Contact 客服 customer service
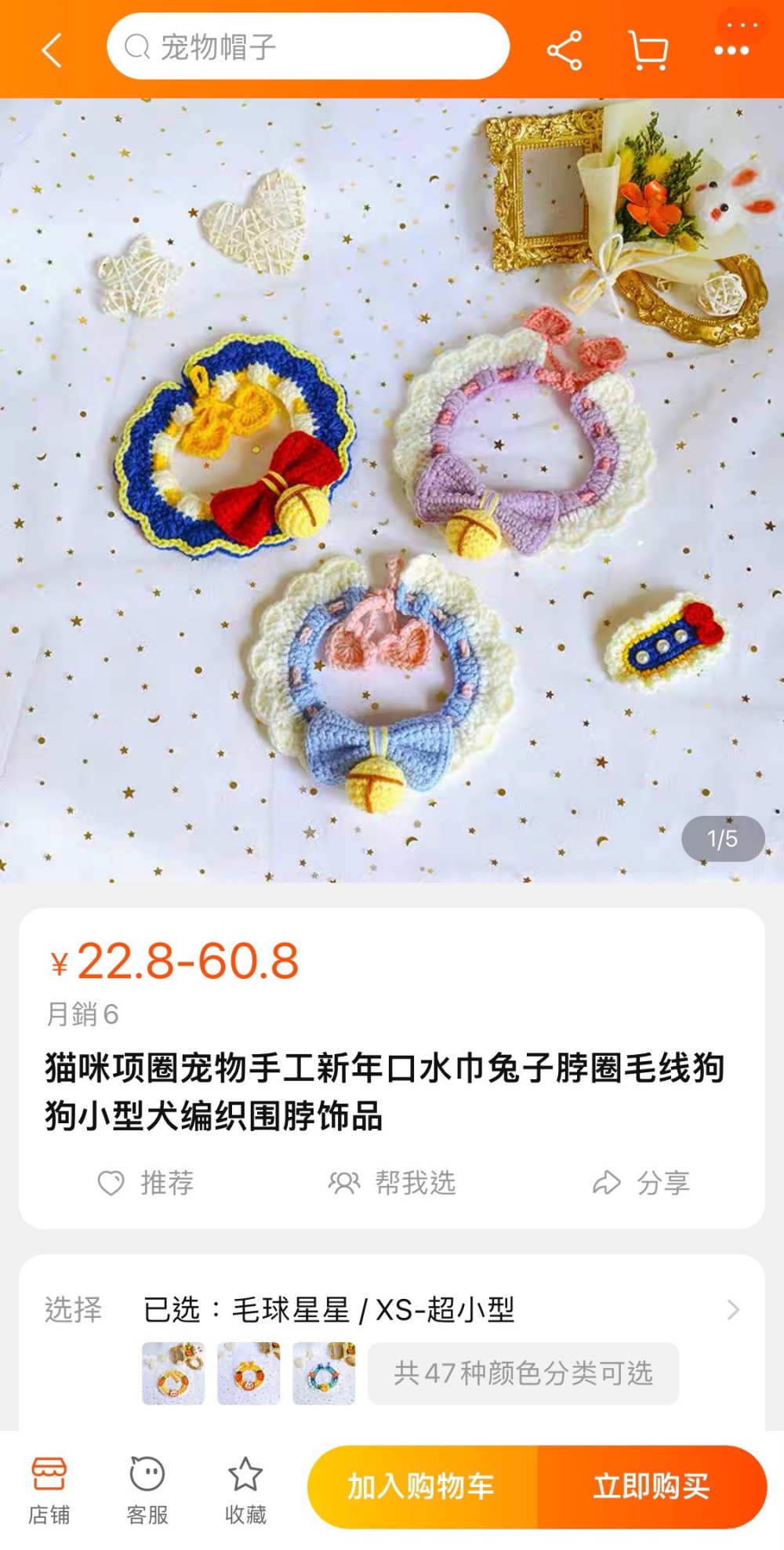Viewport: 784px width, 1550px height. click(x=147, y=1490)
